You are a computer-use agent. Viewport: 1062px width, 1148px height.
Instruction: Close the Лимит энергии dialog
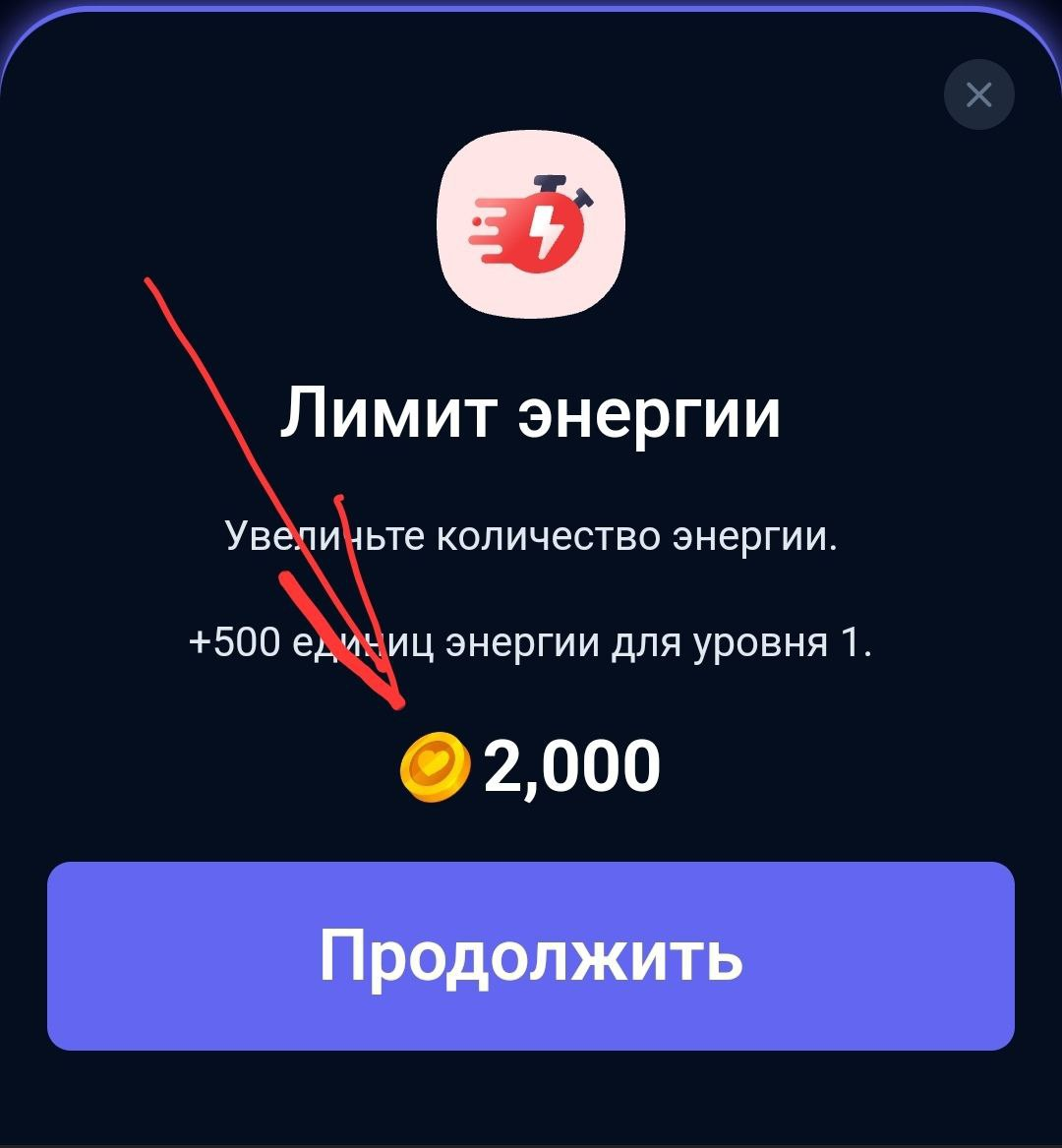(x=978, y=95)
